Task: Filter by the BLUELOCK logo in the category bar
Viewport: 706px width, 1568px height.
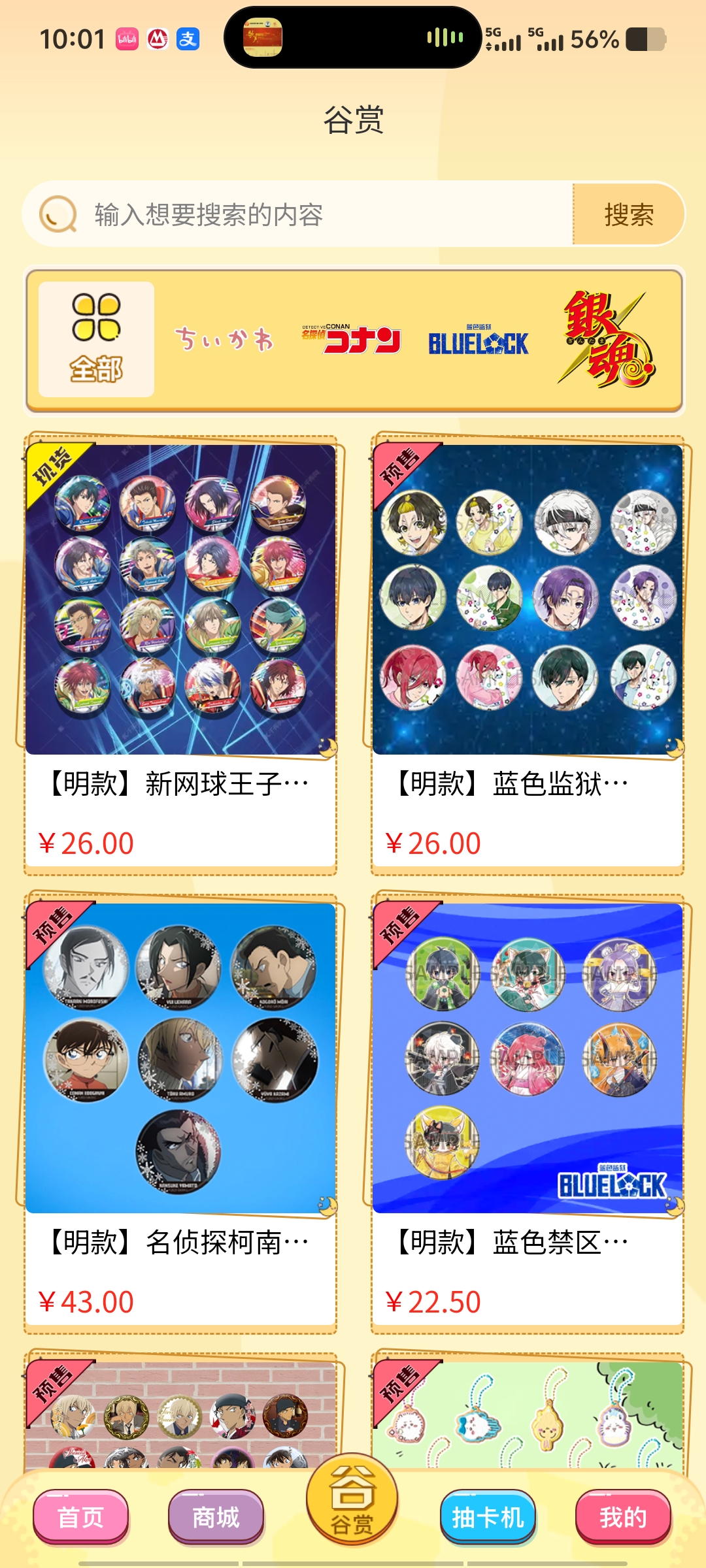Action: coord(479,340)
